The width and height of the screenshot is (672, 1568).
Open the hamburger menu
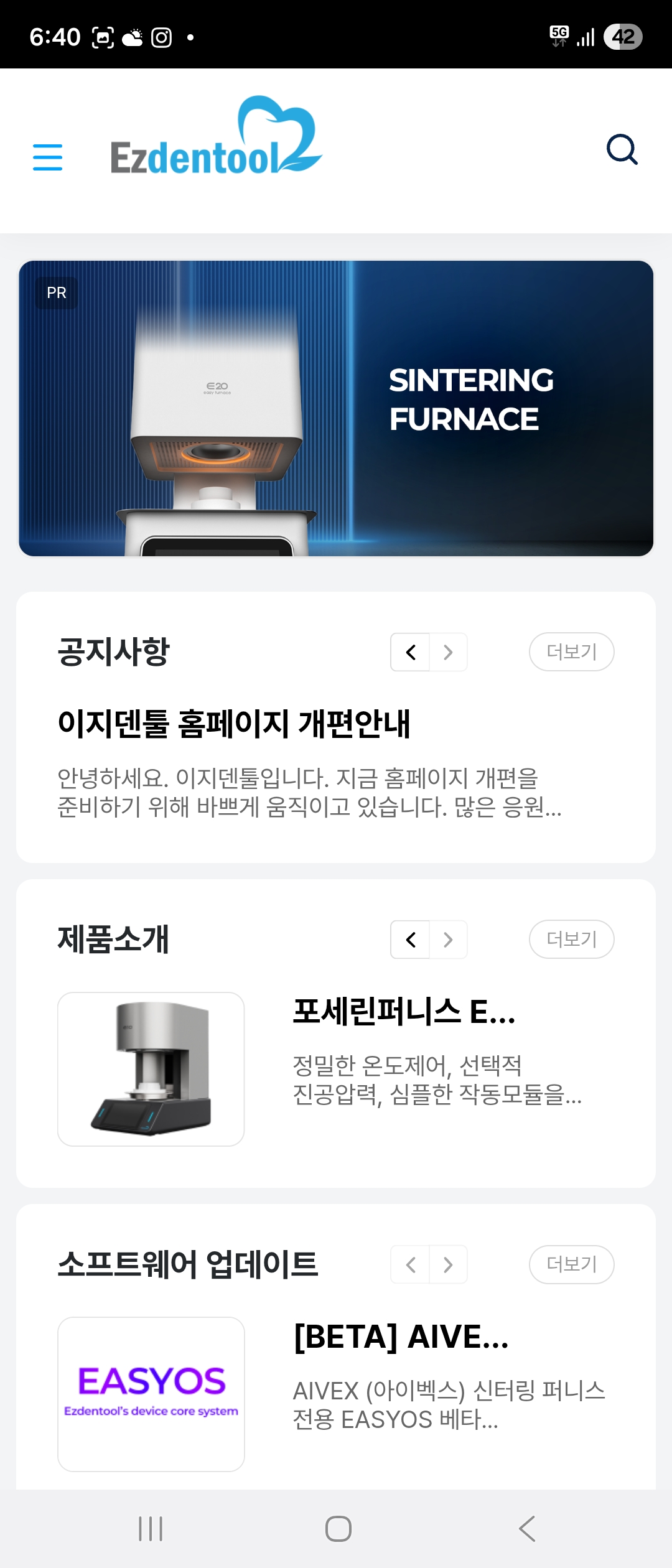coord(47,157)
